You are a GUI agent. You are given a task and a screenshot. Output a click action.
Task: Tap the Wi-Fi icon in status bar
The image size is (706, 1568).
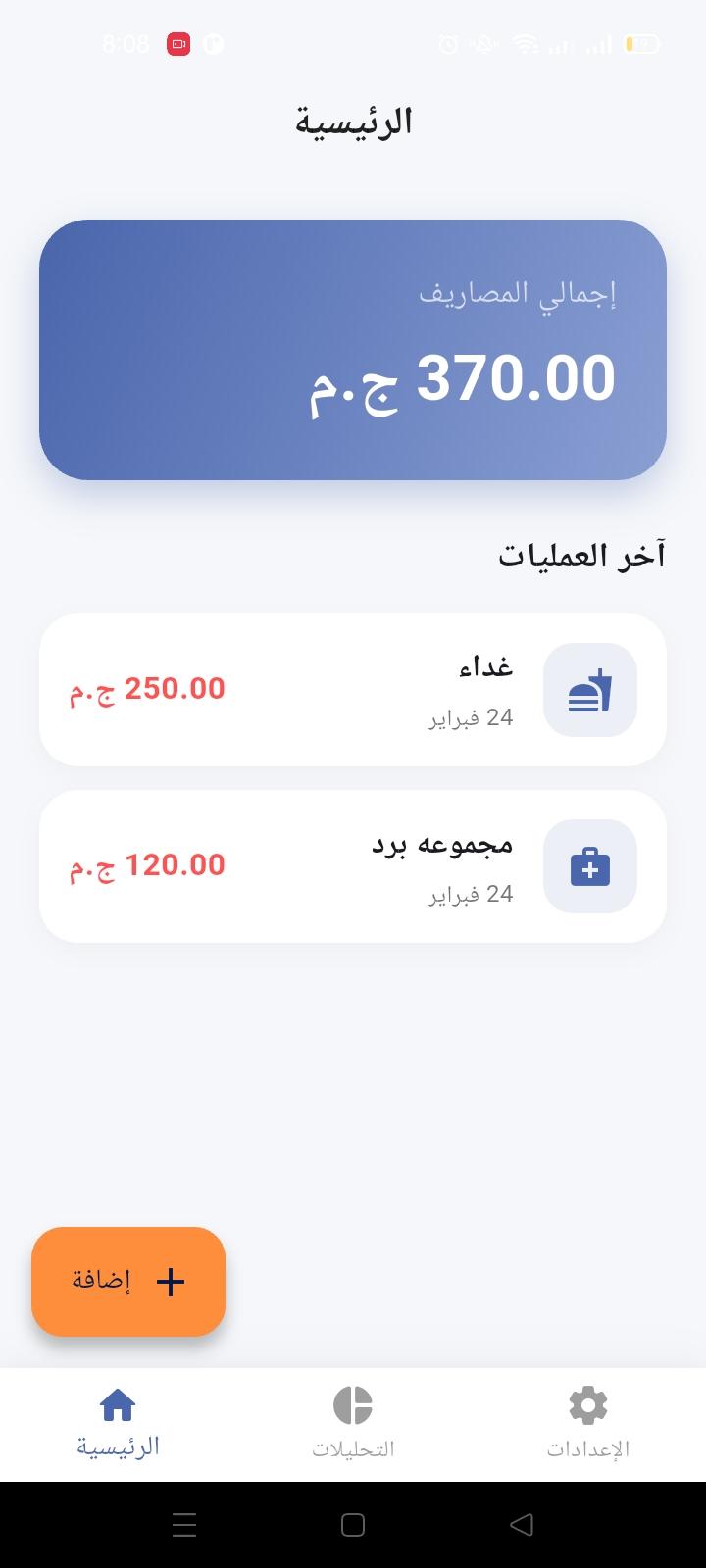526,43
